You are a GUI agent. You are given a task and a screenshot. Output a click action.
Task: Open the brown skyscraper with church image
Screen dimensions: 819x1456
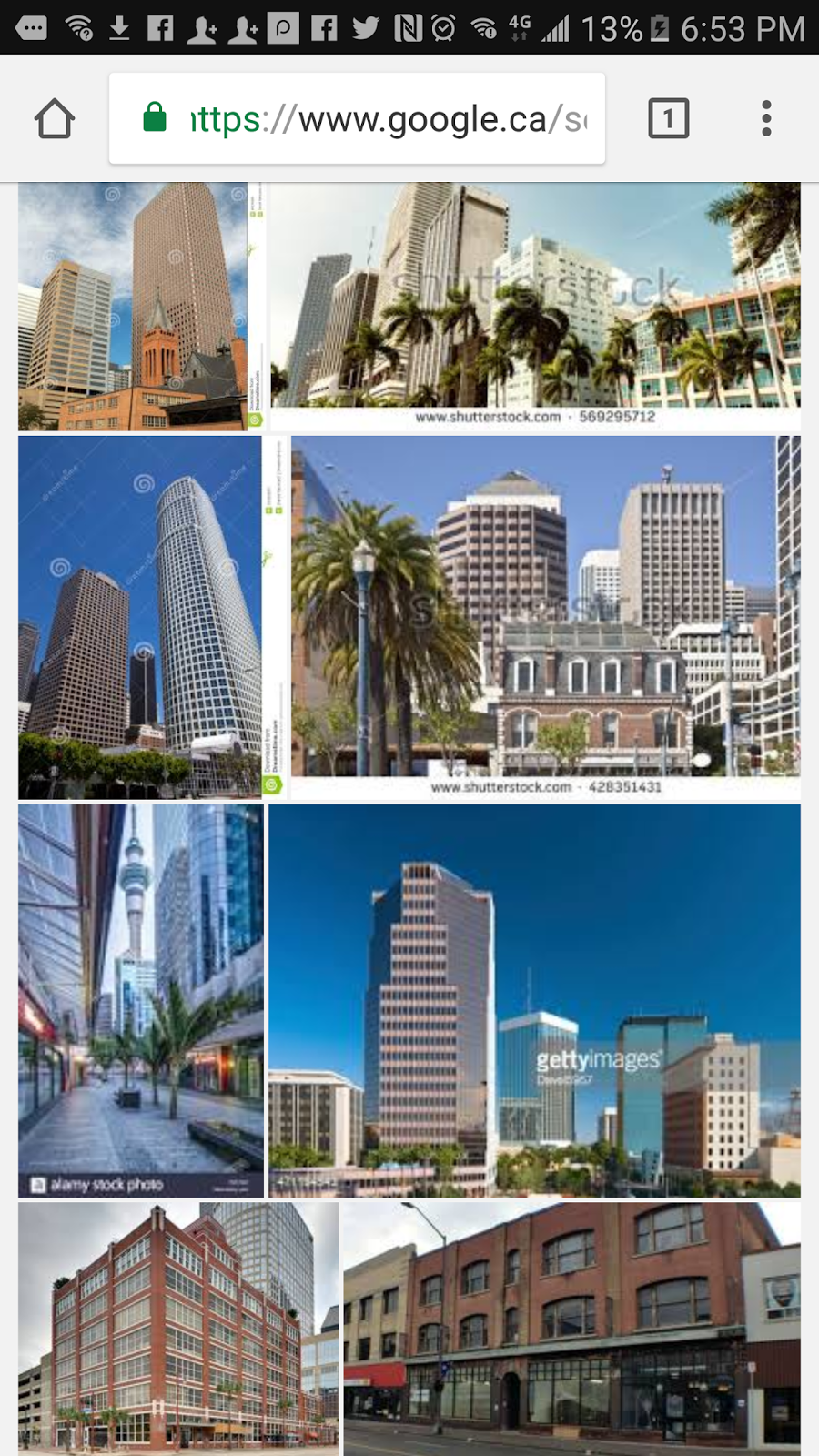(x=133, y=306)
